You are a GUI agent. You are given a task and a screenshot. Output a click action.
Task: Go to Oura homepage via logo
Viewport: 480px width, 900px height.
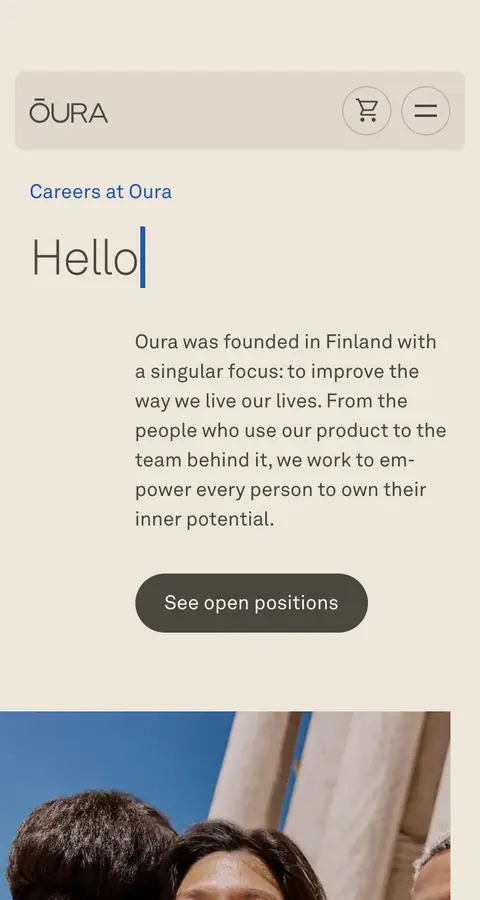(x=68, y=111)
